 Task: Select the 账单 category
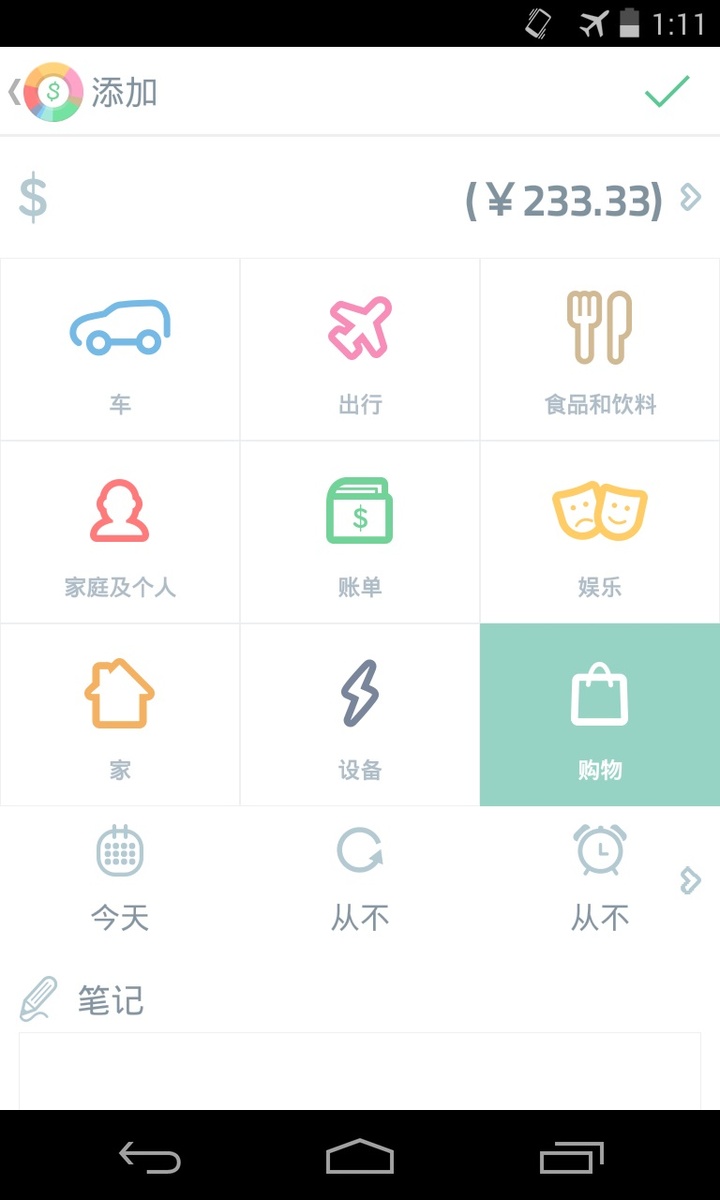360,532
